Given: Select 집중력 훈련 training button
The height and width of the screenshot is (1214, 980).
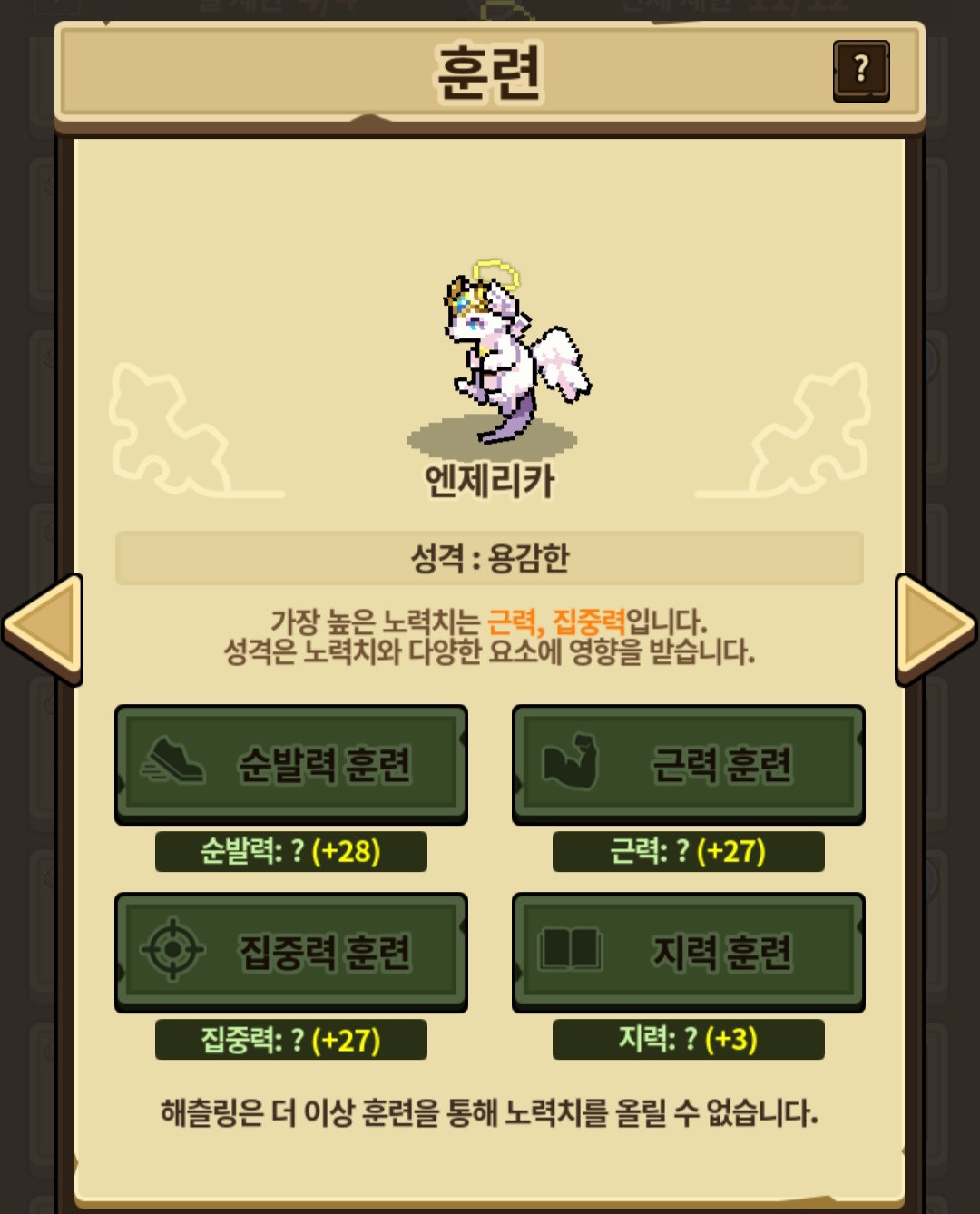Looking at the screenshot, I should pos(291,952).
